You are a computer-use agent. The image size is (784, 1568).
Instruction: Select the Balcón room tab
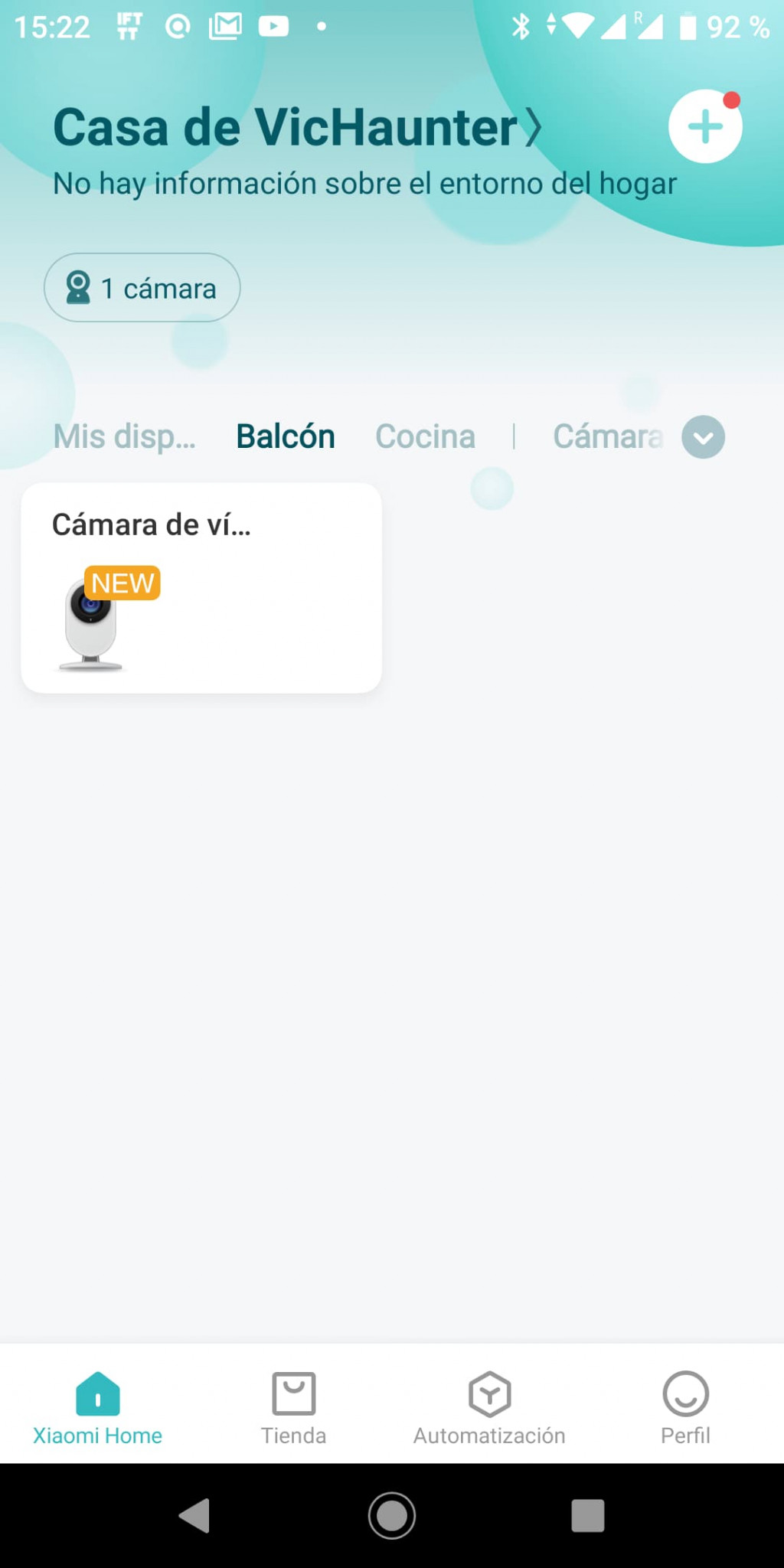coord(286,437)
